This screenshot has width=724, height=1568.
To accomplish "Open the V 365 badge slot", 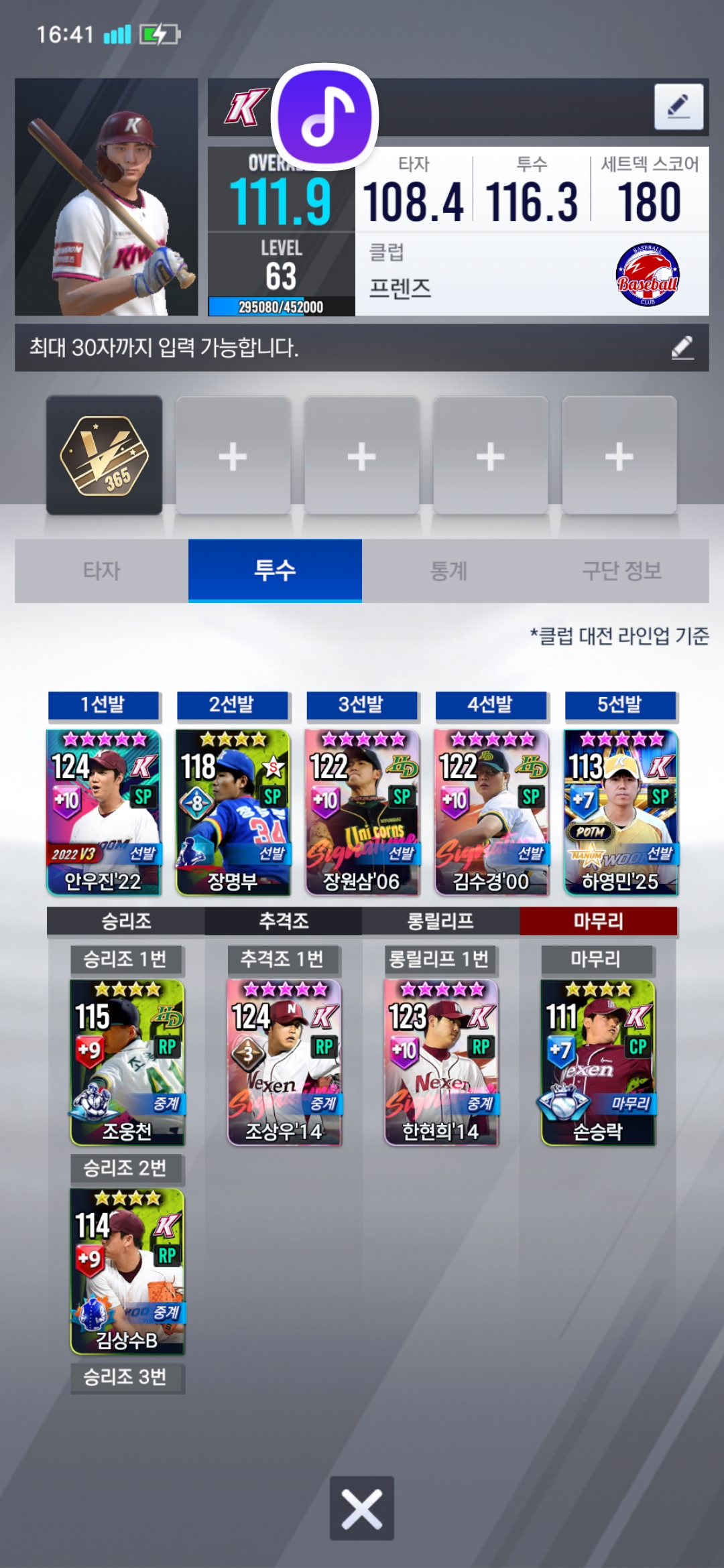I will coord(104,455).
